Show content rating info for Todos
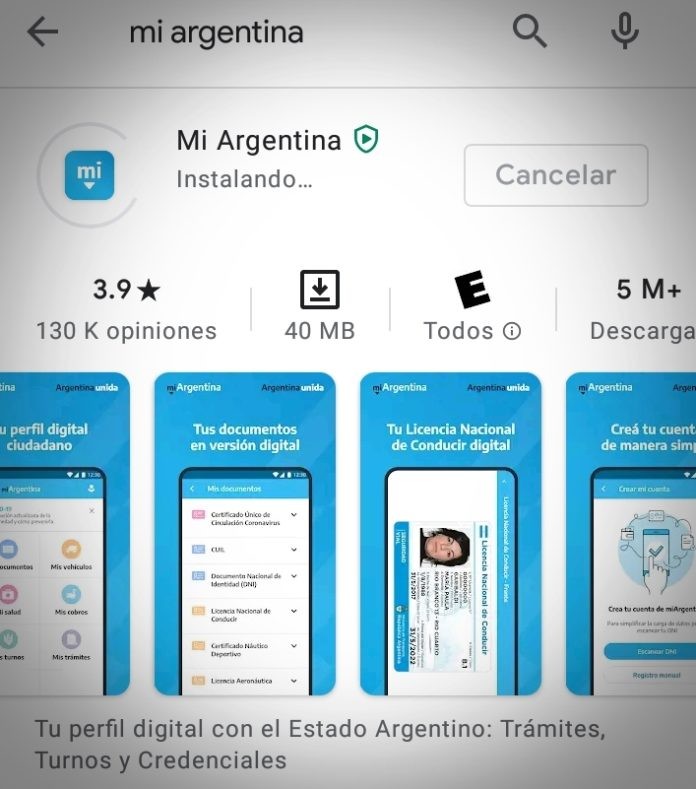Screen dimensions: 696x789 tap(512, 331)
